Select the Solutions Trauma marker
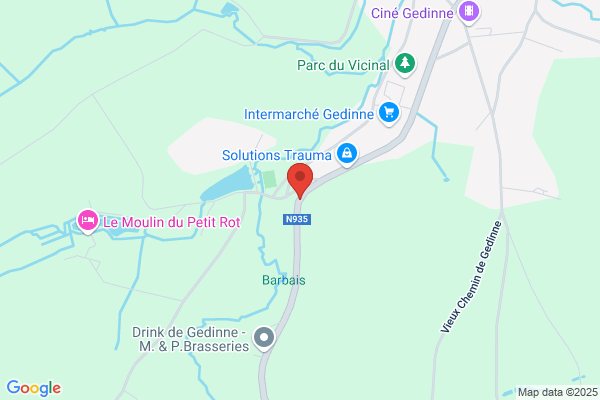The height and width of the screenshot is (400, 600). coord(347,154)
